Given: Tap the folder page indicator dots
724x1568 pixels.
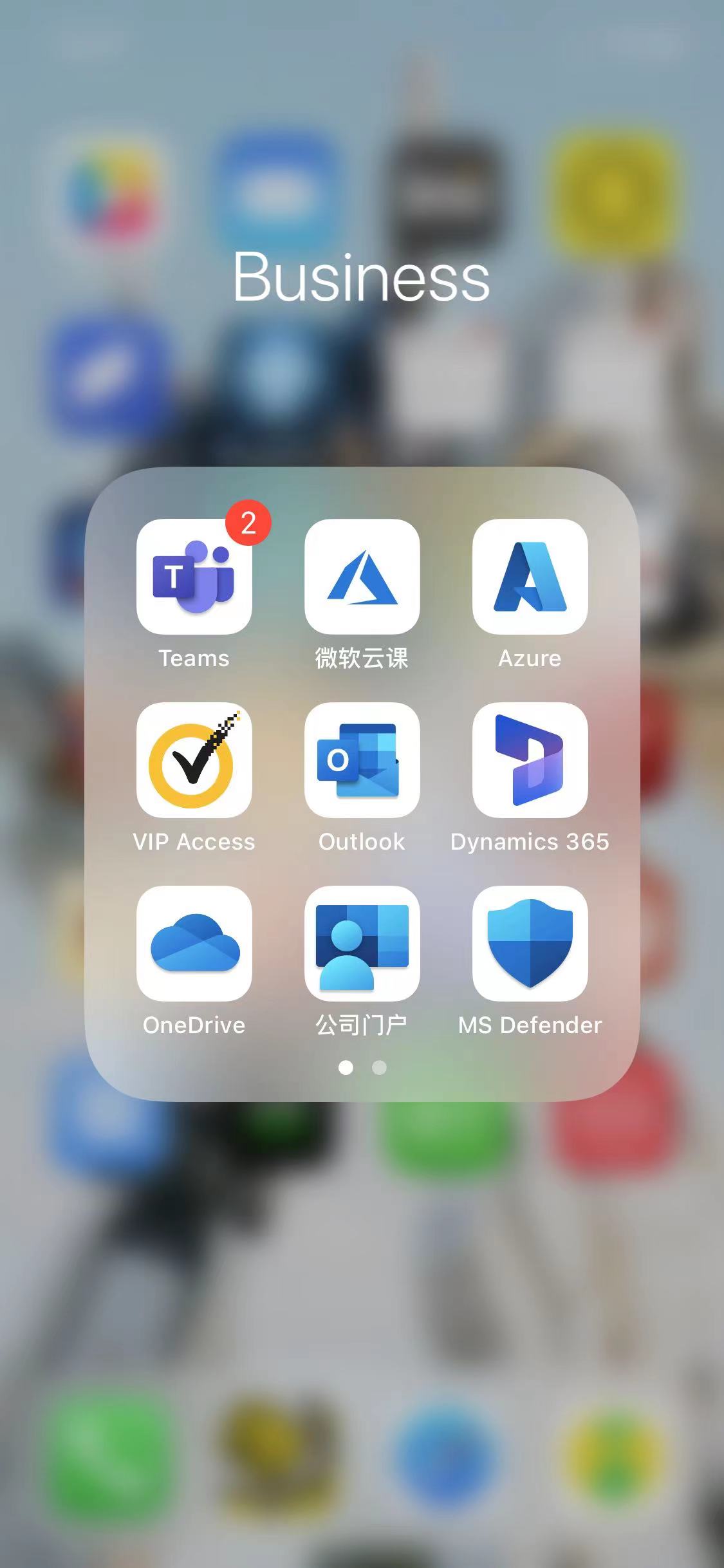Looking at the screenshot, I should coord(362,1068).
